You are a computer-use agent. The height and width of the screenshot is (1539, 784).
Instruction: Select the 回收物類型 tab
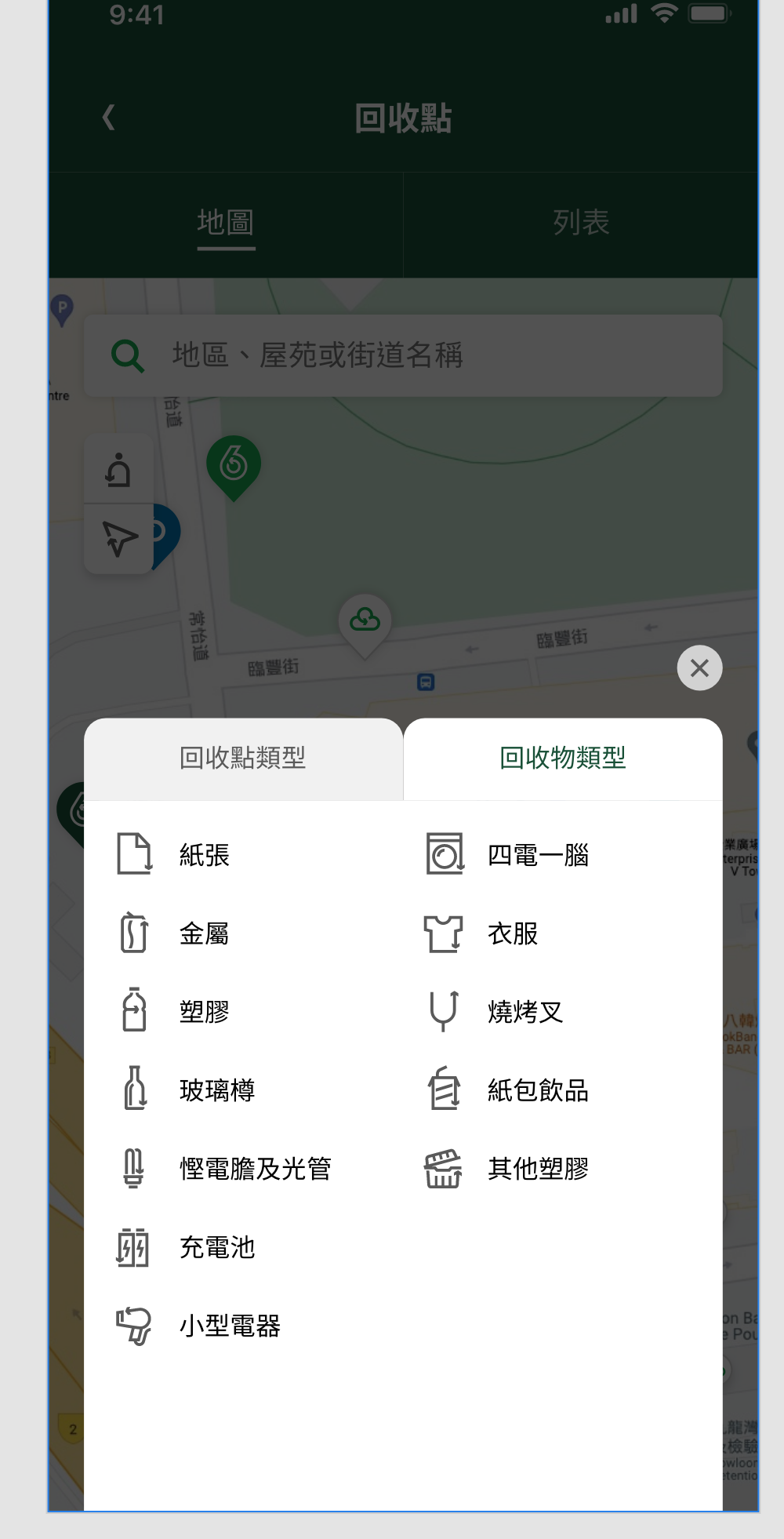coord(562,759)
